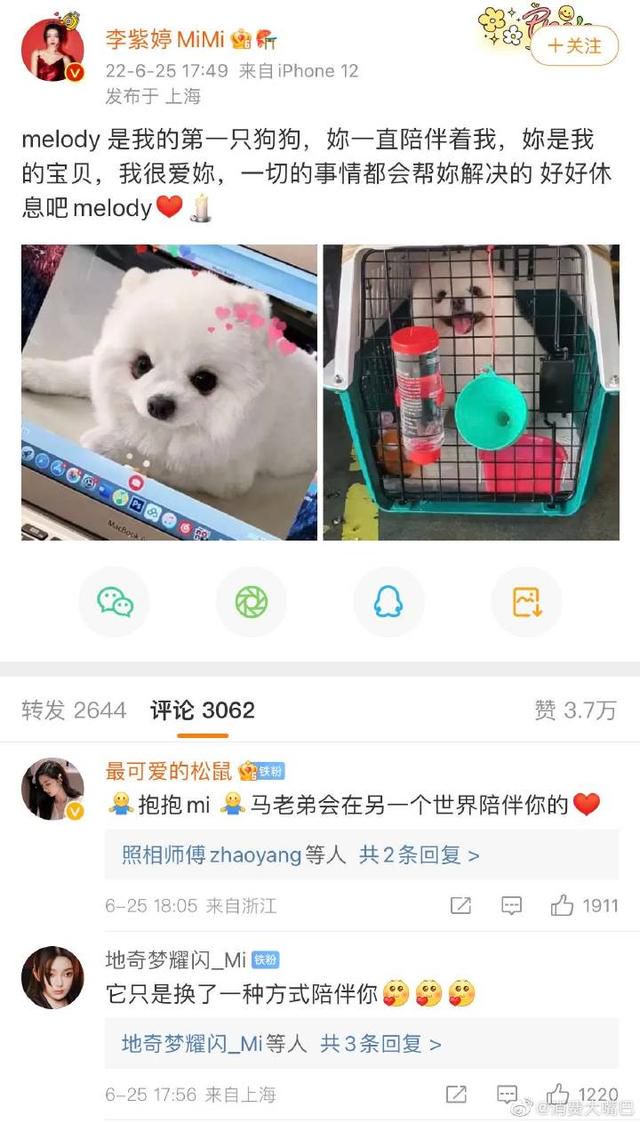Switch to 转发 2644 tab

pyautogui.click(x=74, y=710)
